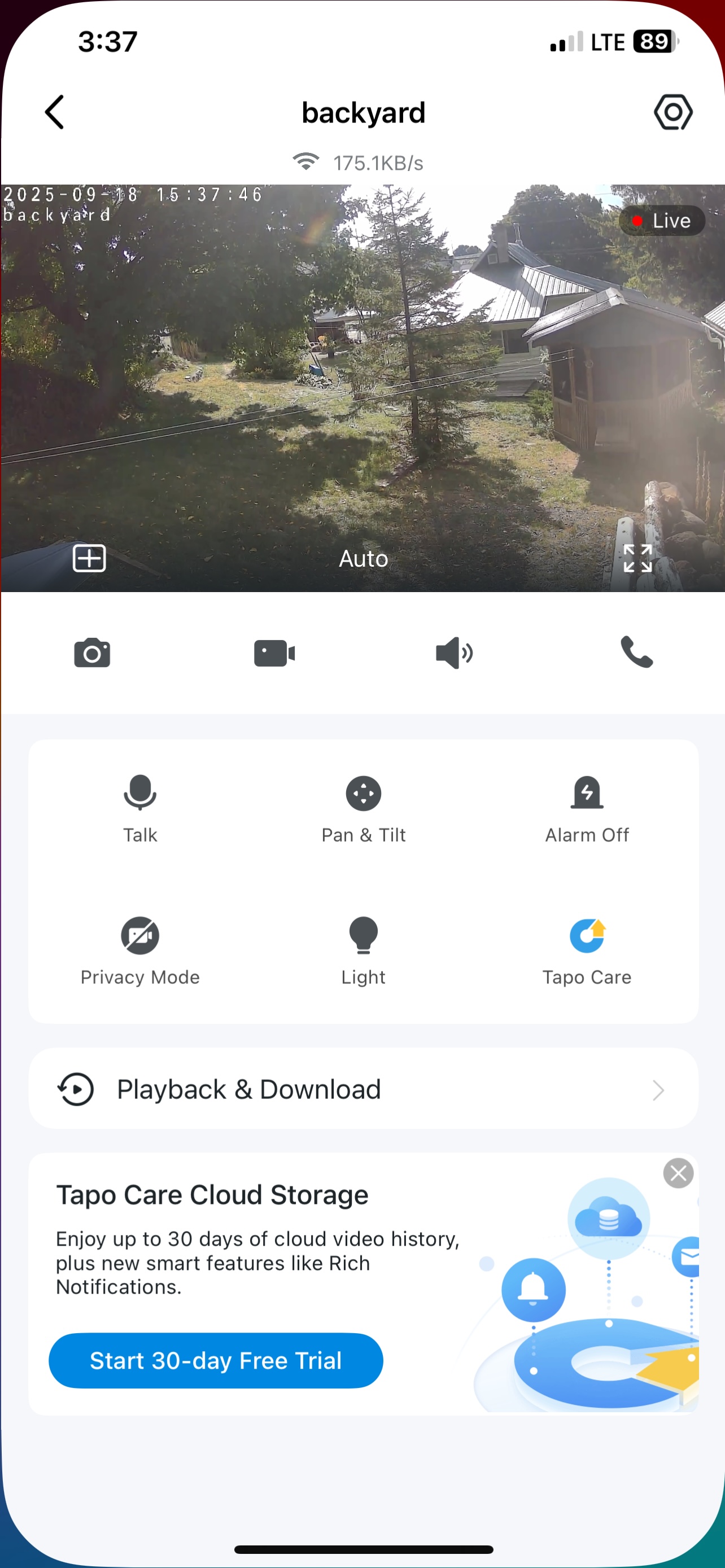The image size is (725, 1568).
Task: Go back using the top-left arrow
Action: point(55,112)
